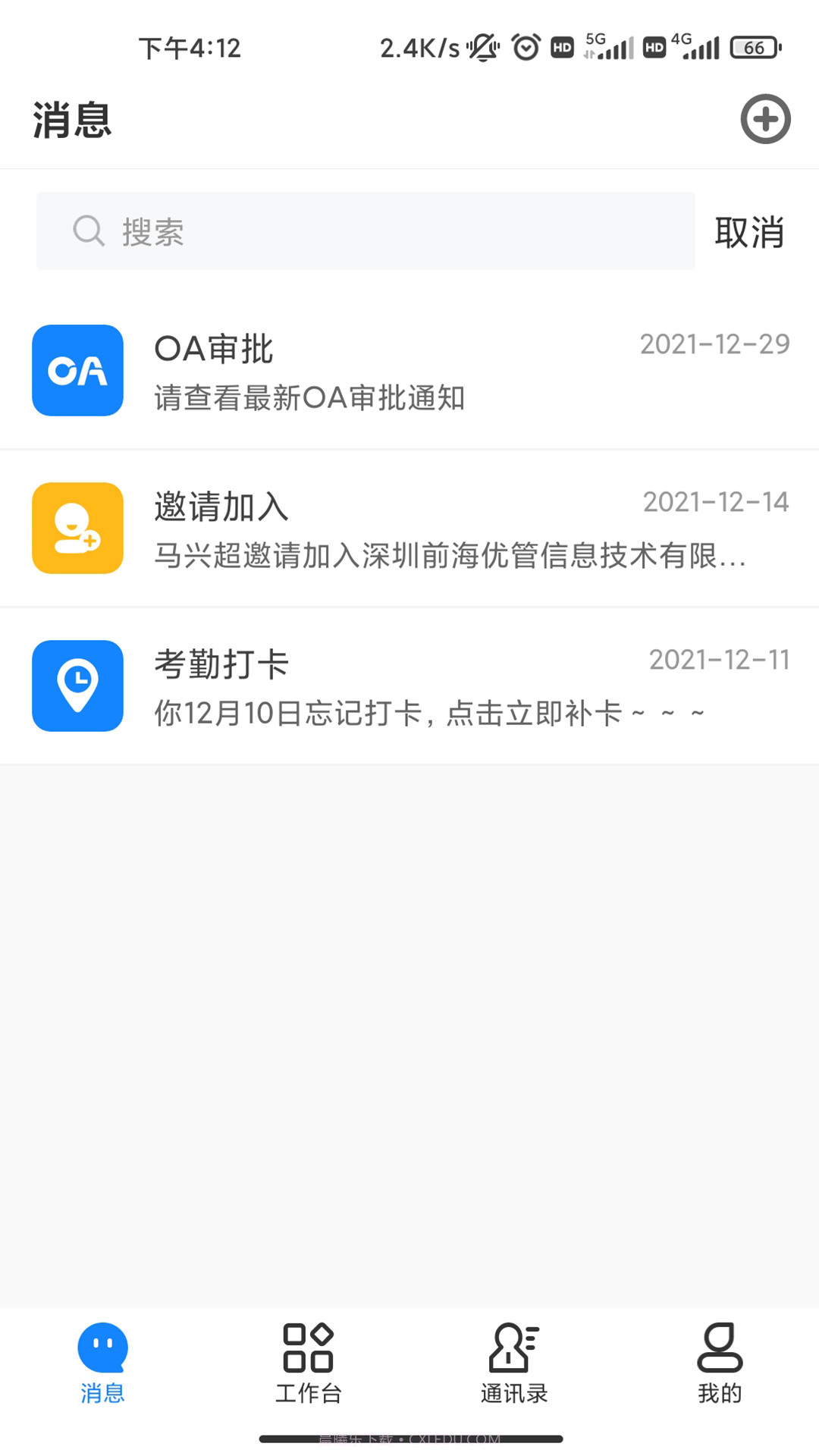Screen dimensions: 819x1456
Task: Tap the alarm clock status icon
Action: point(525,47)
